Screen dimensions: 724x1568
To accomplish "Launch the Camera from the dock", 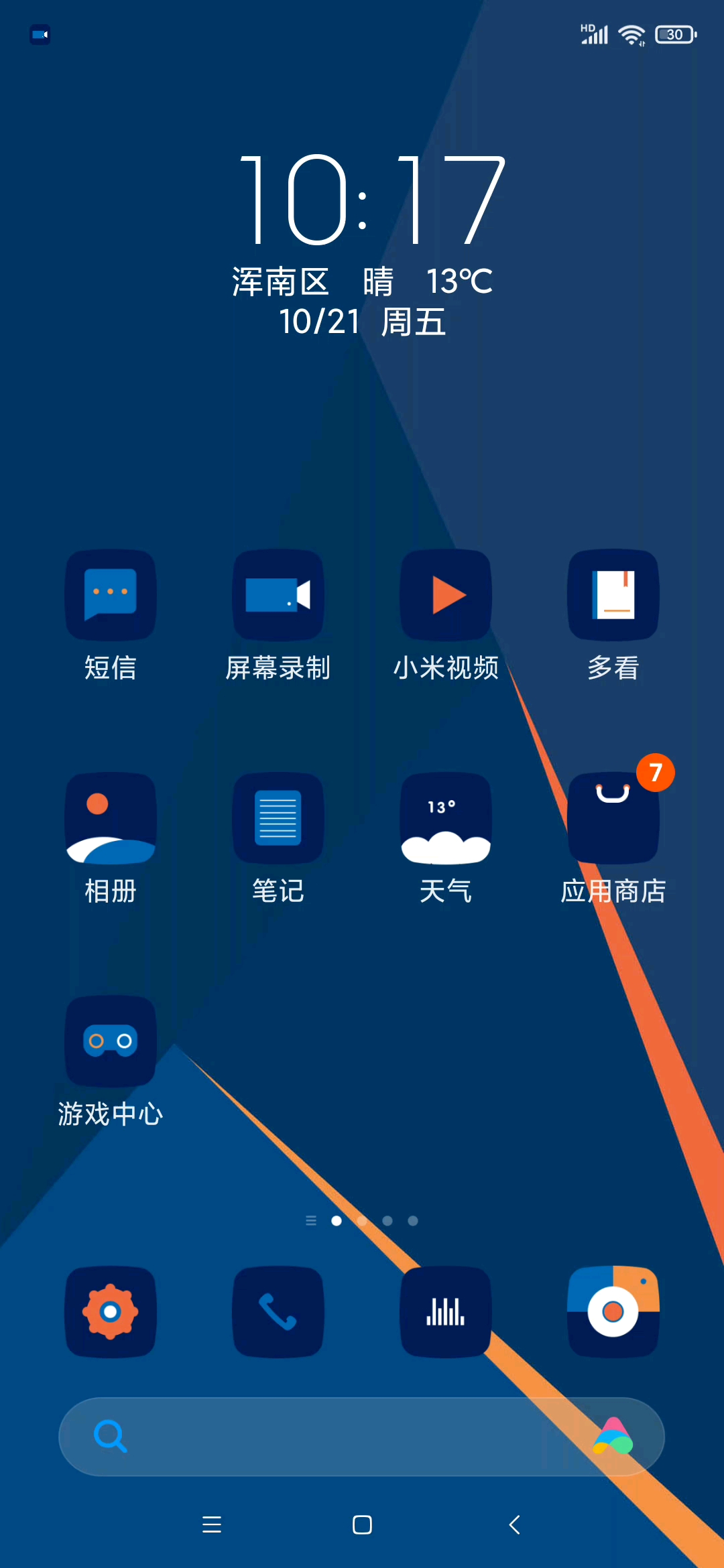I will (613, 1311).
